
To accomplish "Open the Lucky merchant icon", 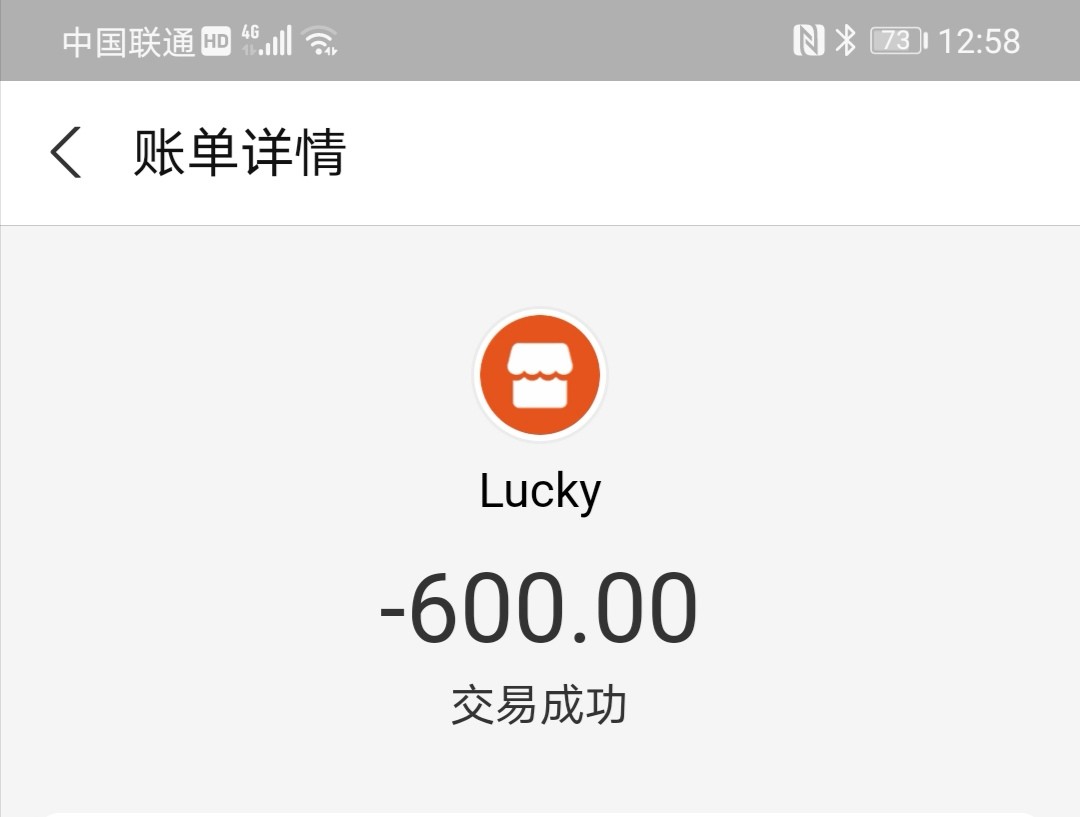I will (540, 375).
